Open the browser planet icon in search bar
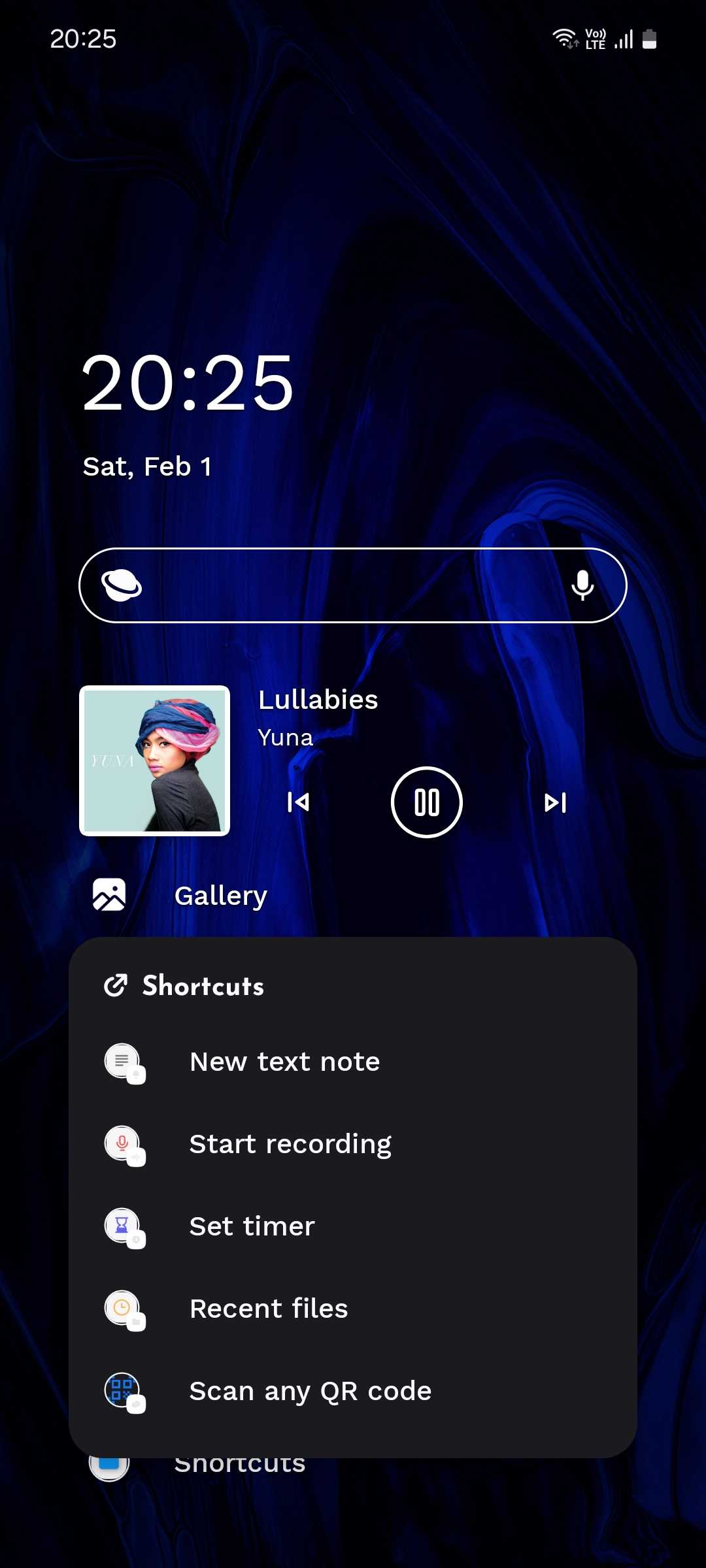Viewport: 706px width, 1568px height. click(x=122, y=585)
